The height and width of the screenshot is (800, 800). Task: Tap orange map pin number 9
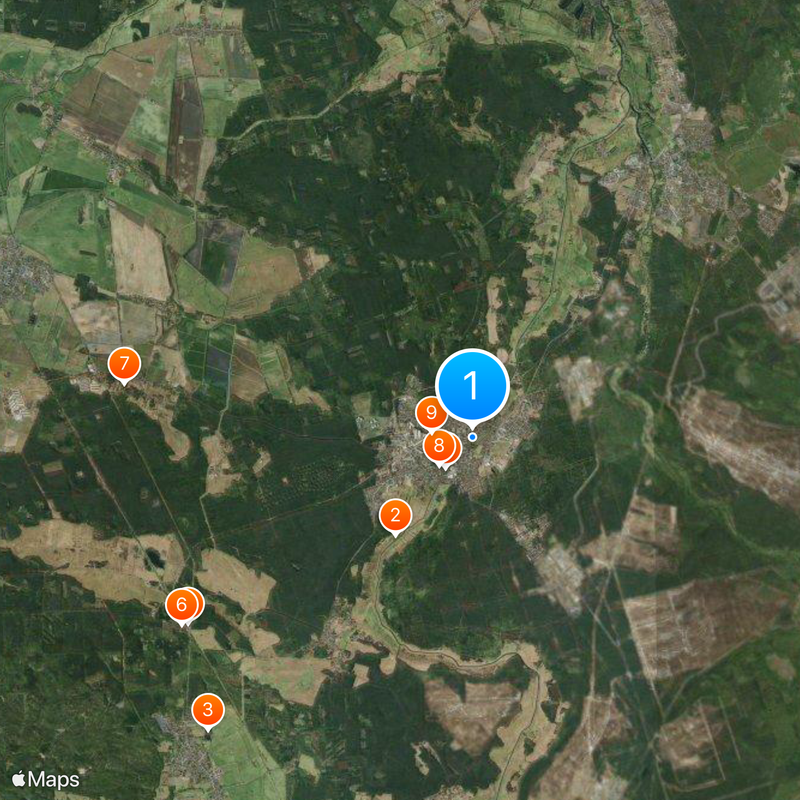tap(430, 412)
